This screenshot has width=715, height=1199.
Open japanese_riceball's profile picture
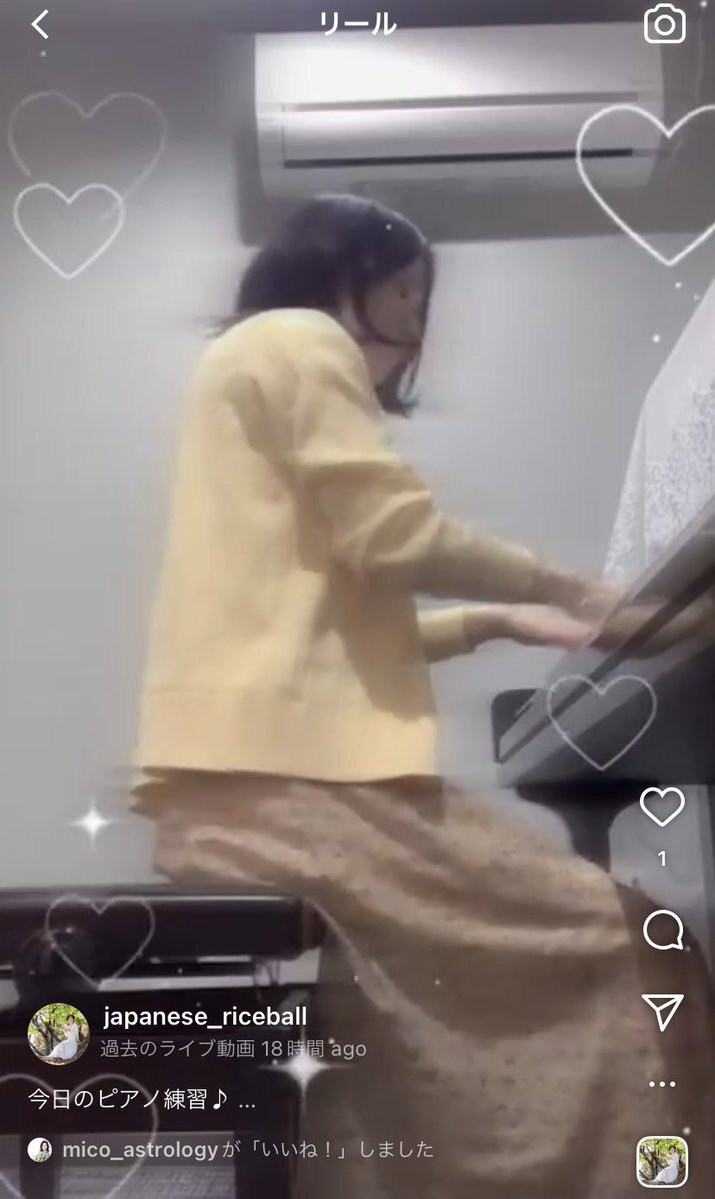(x=58, y=1034)
